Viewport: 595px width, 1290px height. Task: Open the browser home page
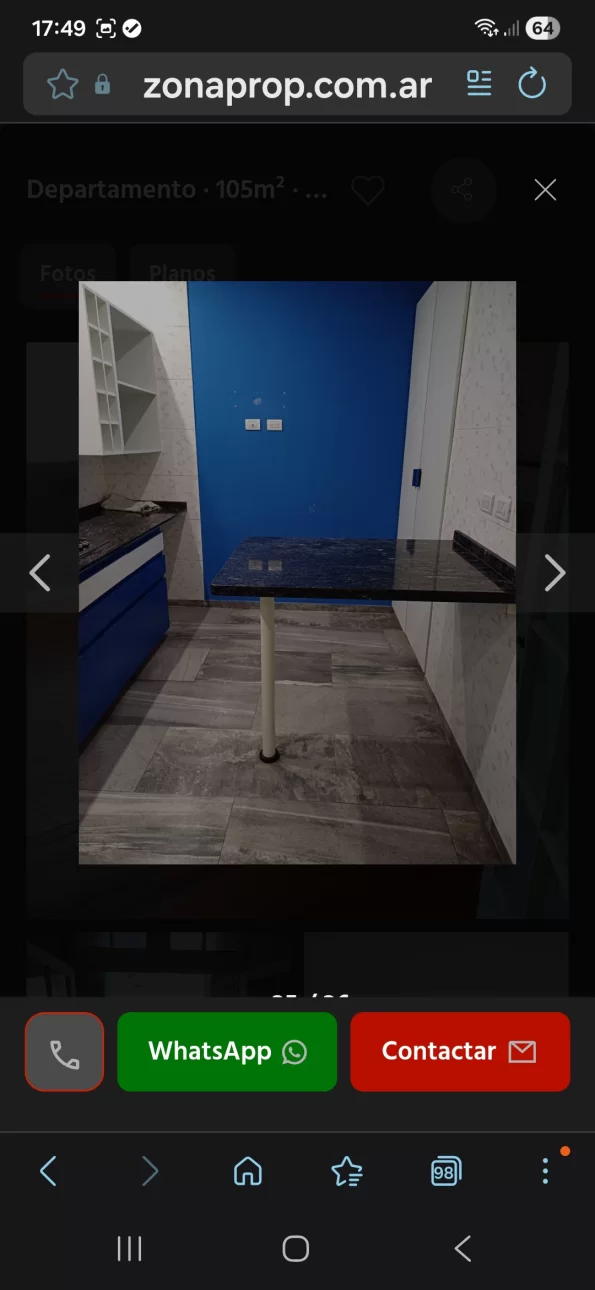tap(247, 1171)
